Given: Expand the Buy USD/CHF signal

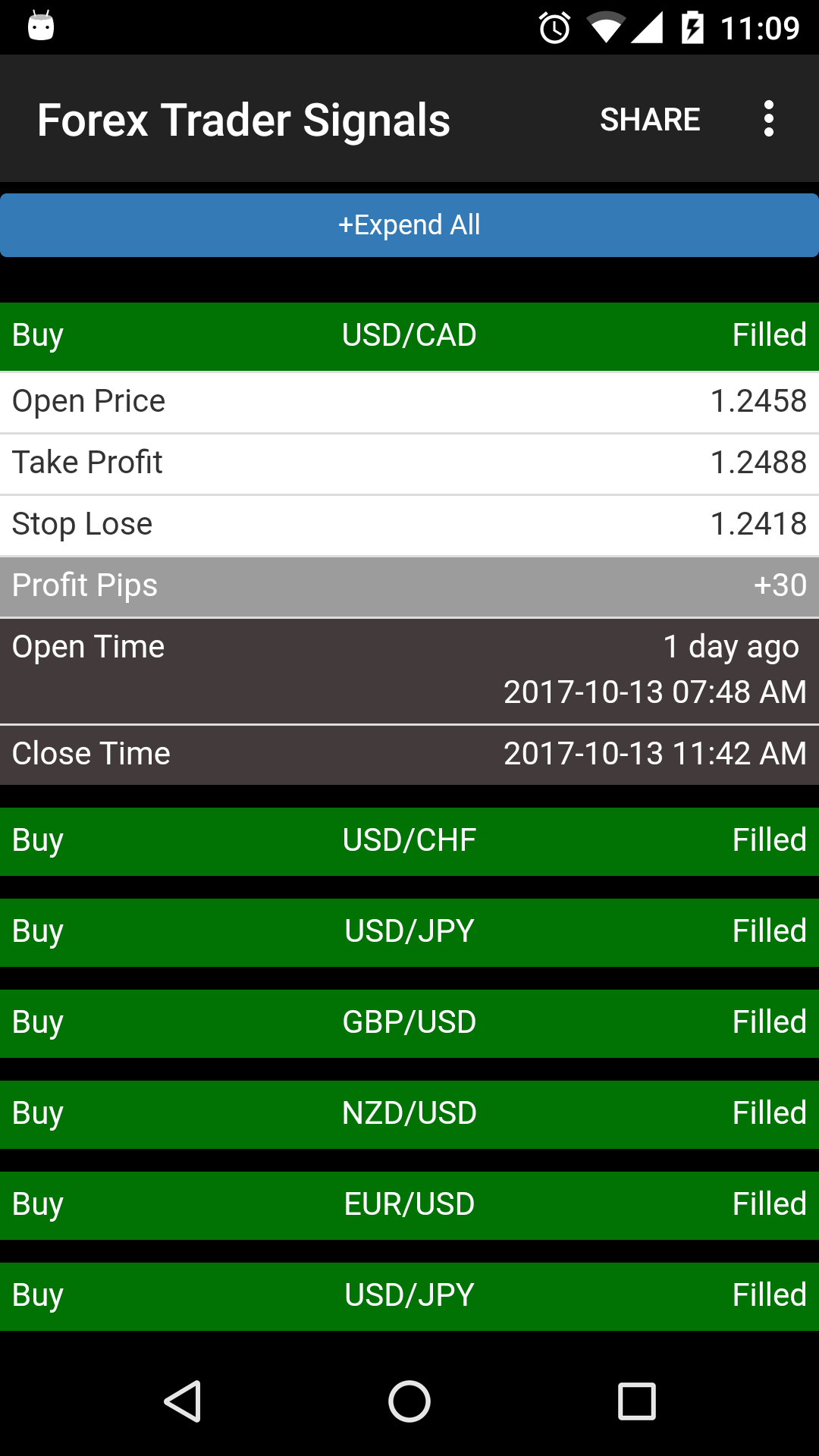Looking at the screenshot, I should pyautogui.click(x=409, y=839).
